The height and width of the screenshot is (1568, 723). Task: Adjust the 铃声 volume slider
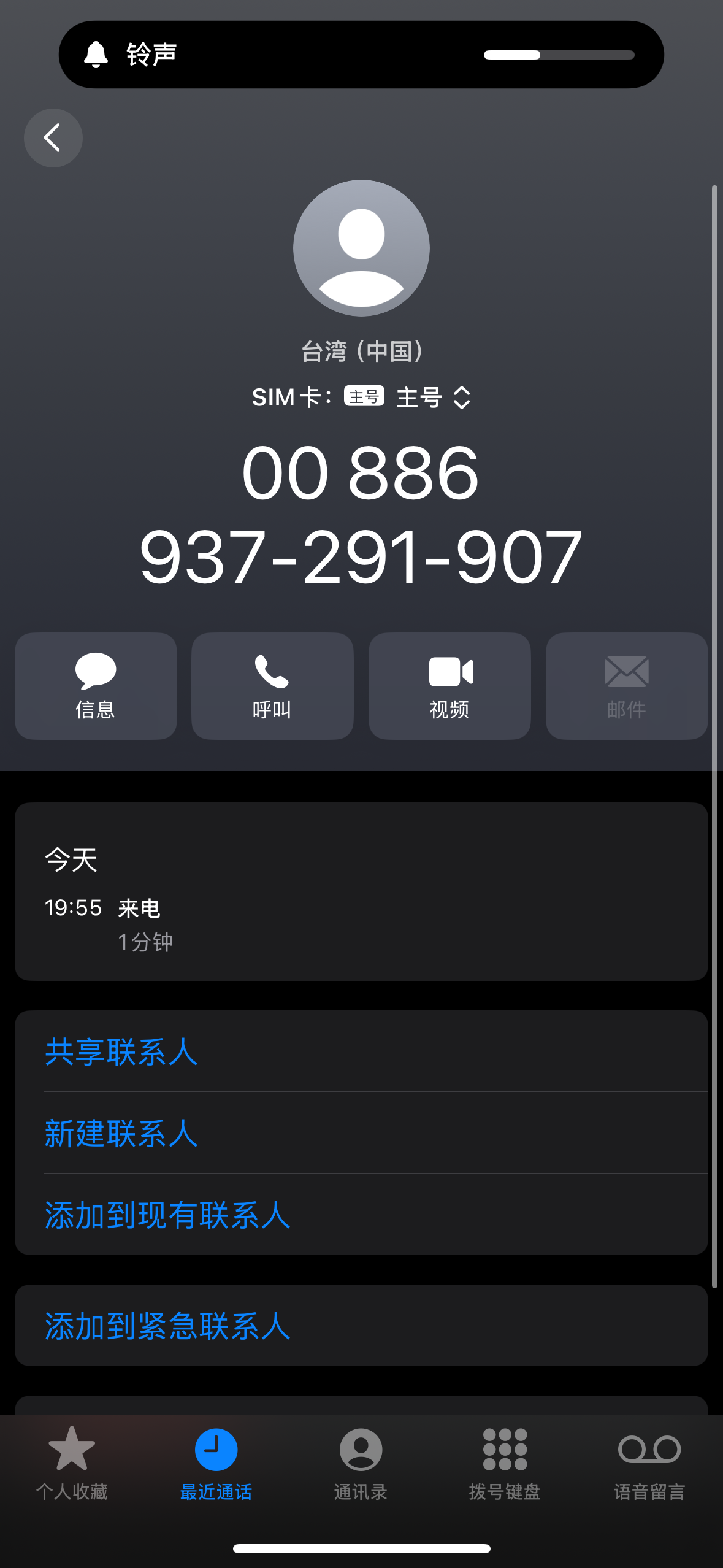[558, 55]
